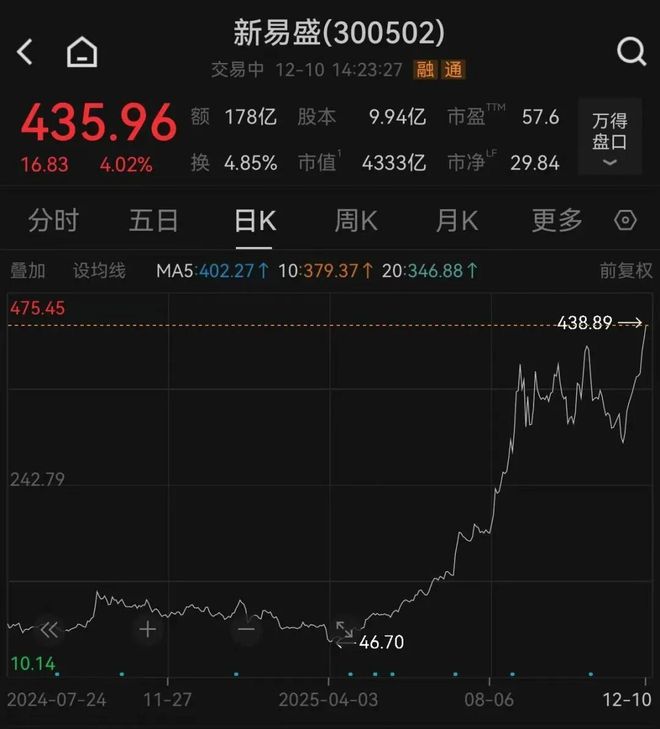Open chart settings hexagon icon
Image resolution: width=660 pixels, height=729 pixels.
(626, 221)
